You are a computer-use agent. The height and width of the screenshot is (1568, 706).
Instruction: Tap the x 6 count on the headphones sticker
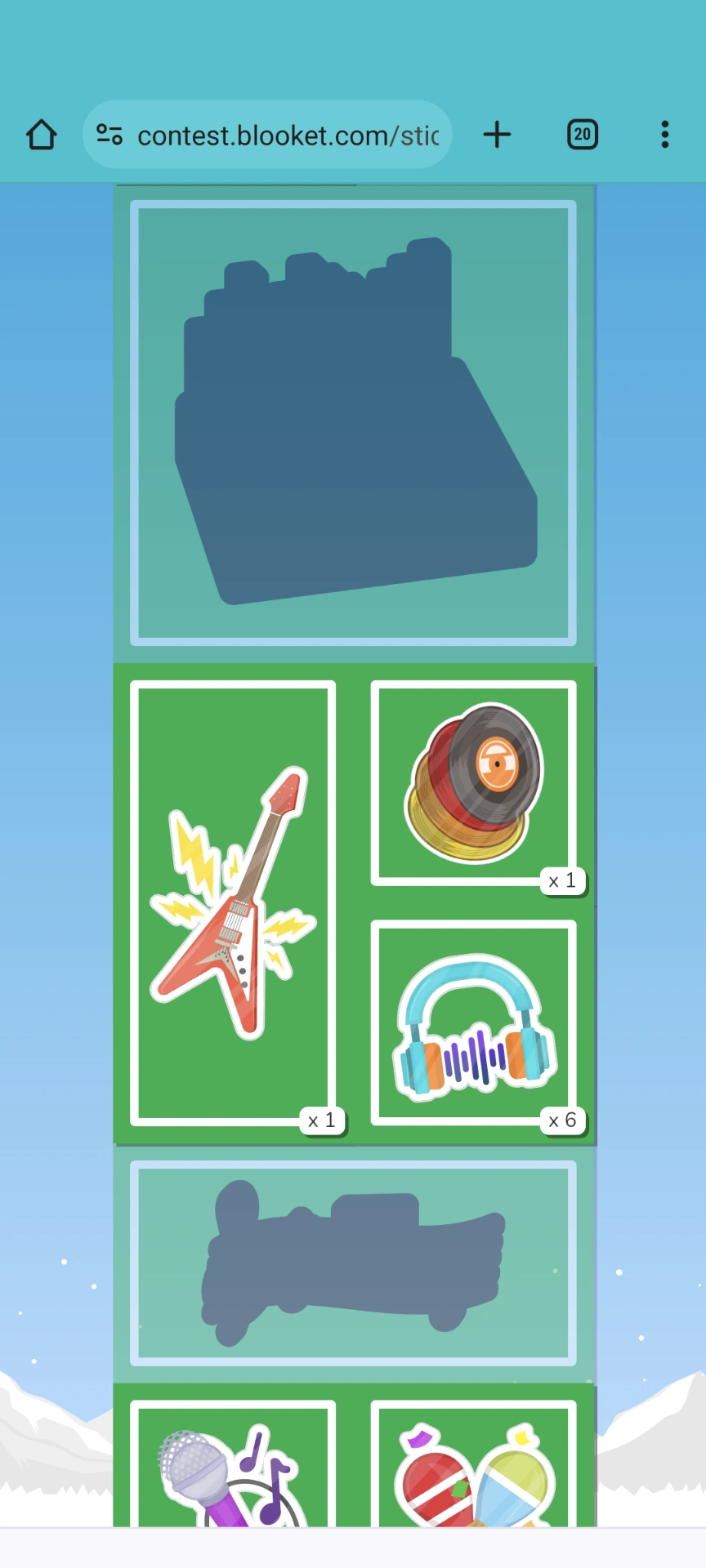tap(562, 1120)
